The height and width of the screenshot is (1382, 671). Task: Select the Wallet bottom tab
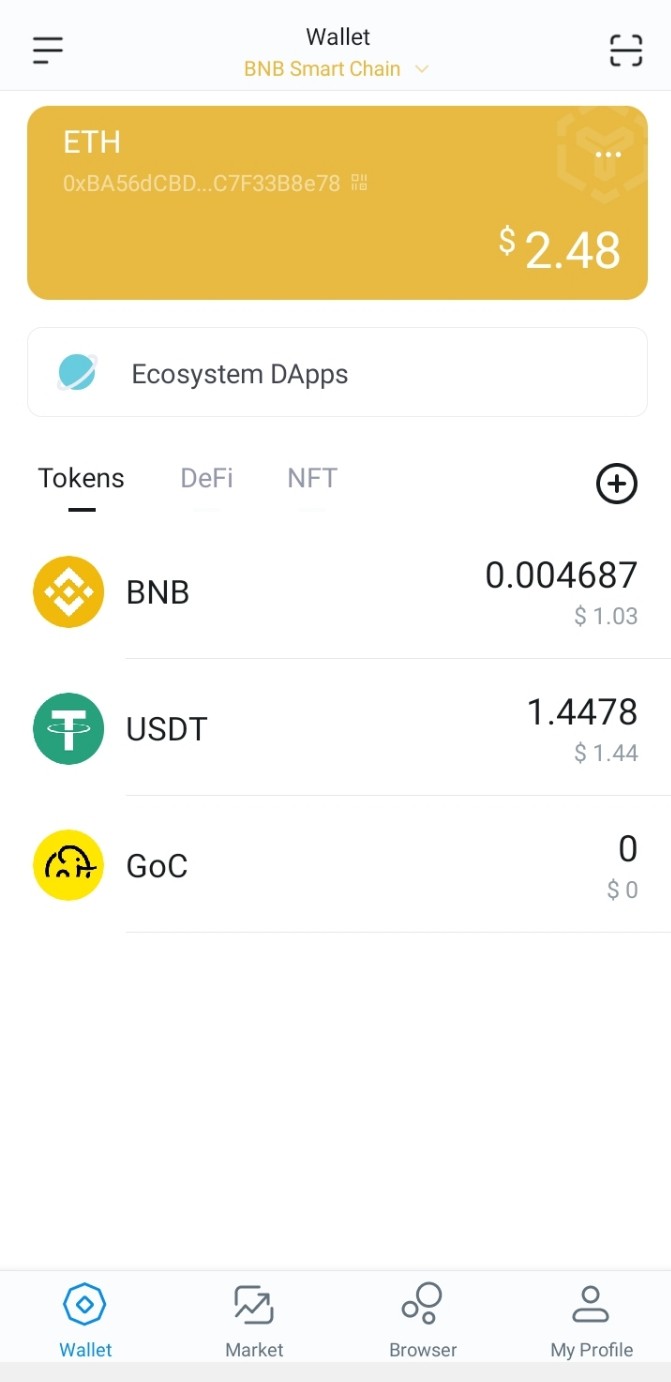(85, 1321)
